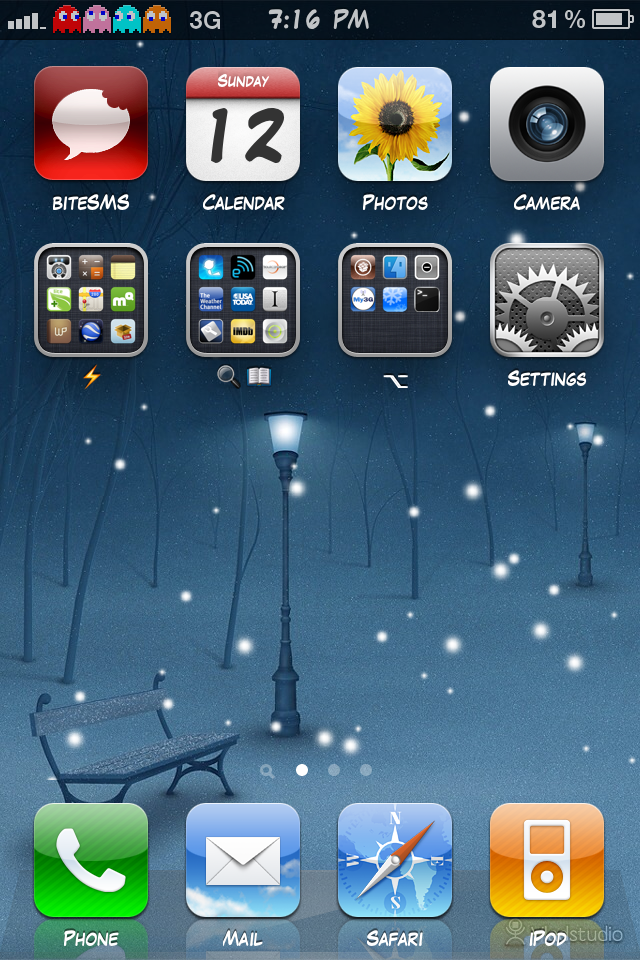The image size is (640, 960).
Task: Open the folder labeled with the option symbol
Action: tap(395, 300)
